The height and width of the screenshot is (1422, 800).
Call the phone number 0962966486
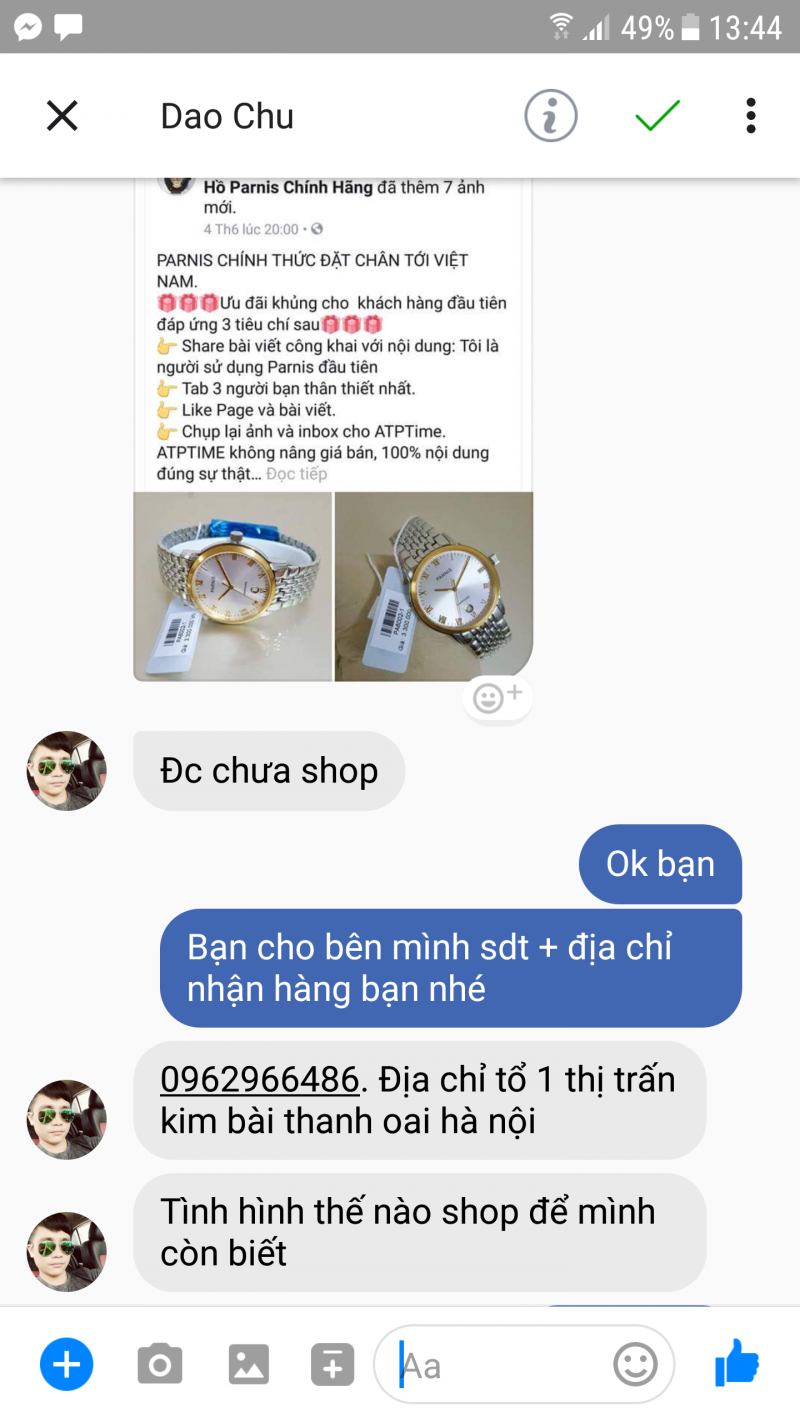259,1080
